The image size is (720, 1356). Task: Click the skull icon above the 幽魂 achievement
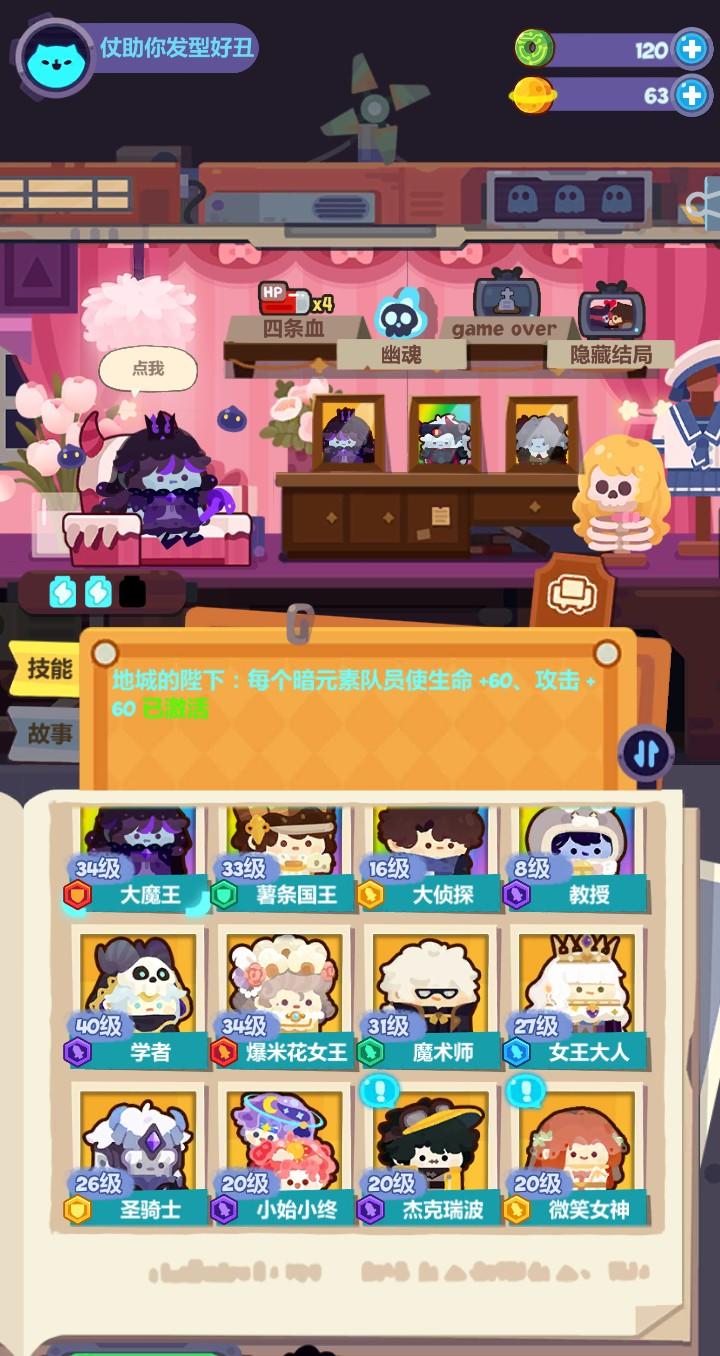tap(399, 316)
